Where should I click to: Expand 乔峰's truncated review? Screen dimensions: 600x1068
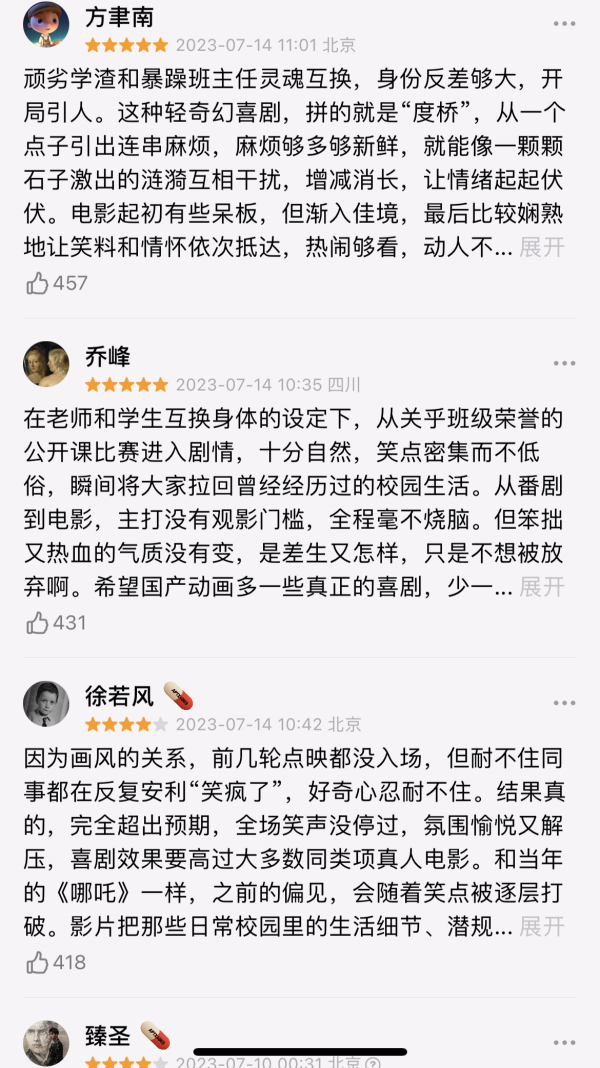pyautogui.click(x=542, y=586)
